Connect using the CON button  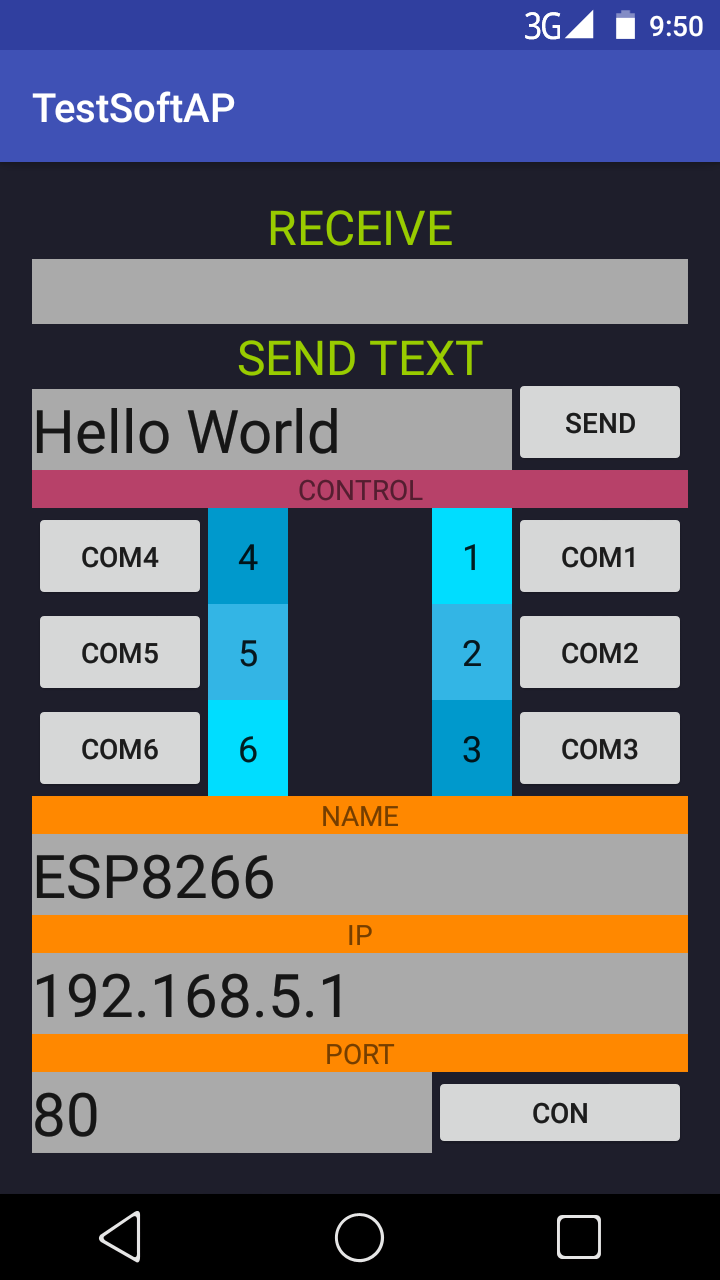(560, 1112)
